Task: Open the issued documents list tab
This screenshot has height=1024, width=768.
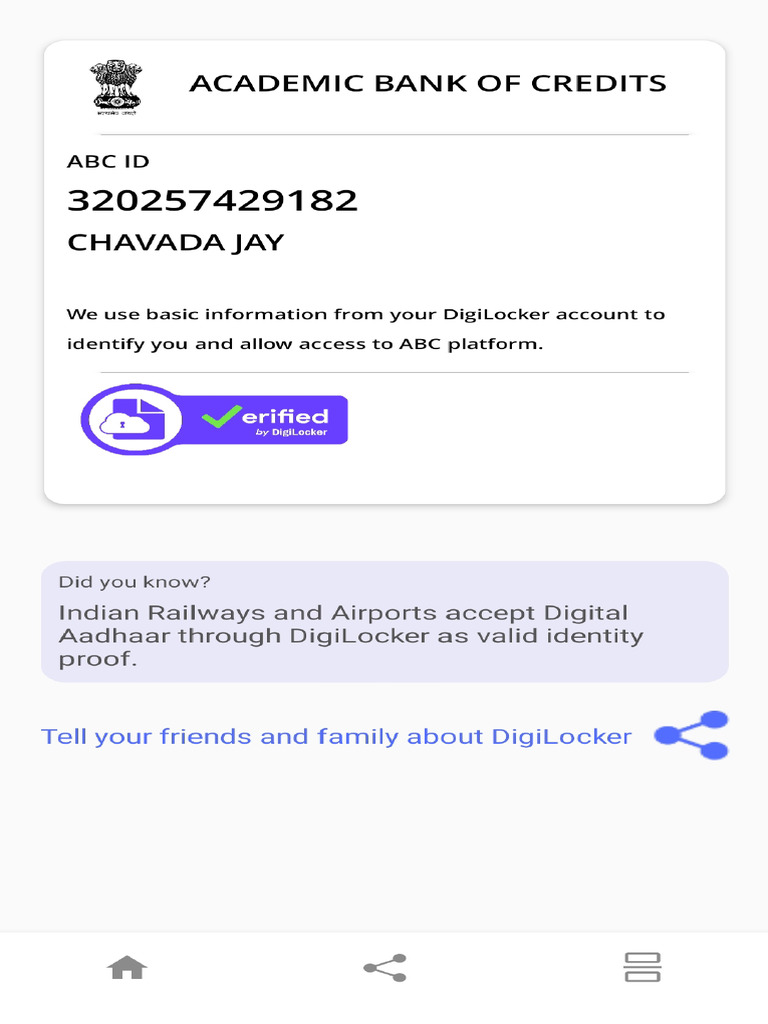Action: [642, 967]
